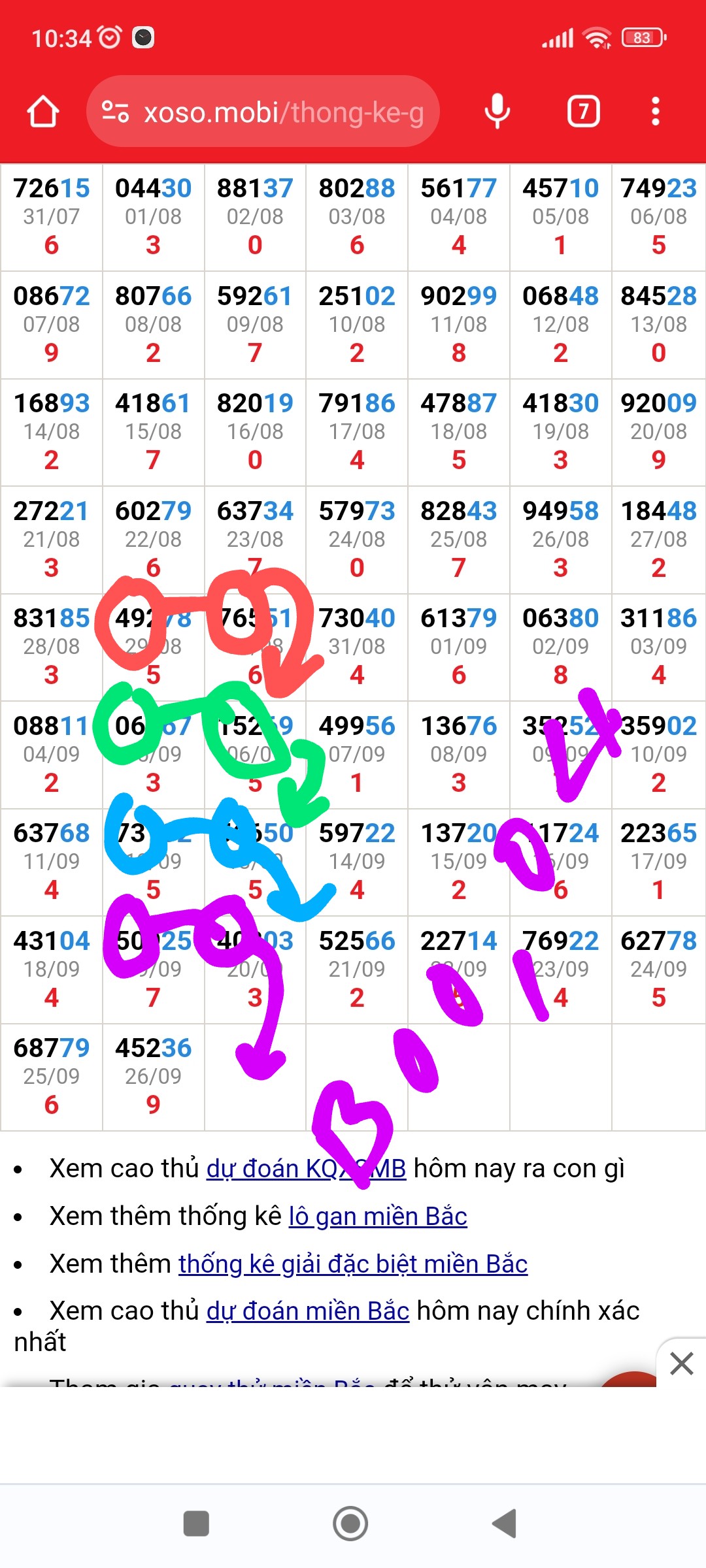Dismiss the floating banner with the X
The width and height of the screenshot is (706, 1568).
(681, 1364)
